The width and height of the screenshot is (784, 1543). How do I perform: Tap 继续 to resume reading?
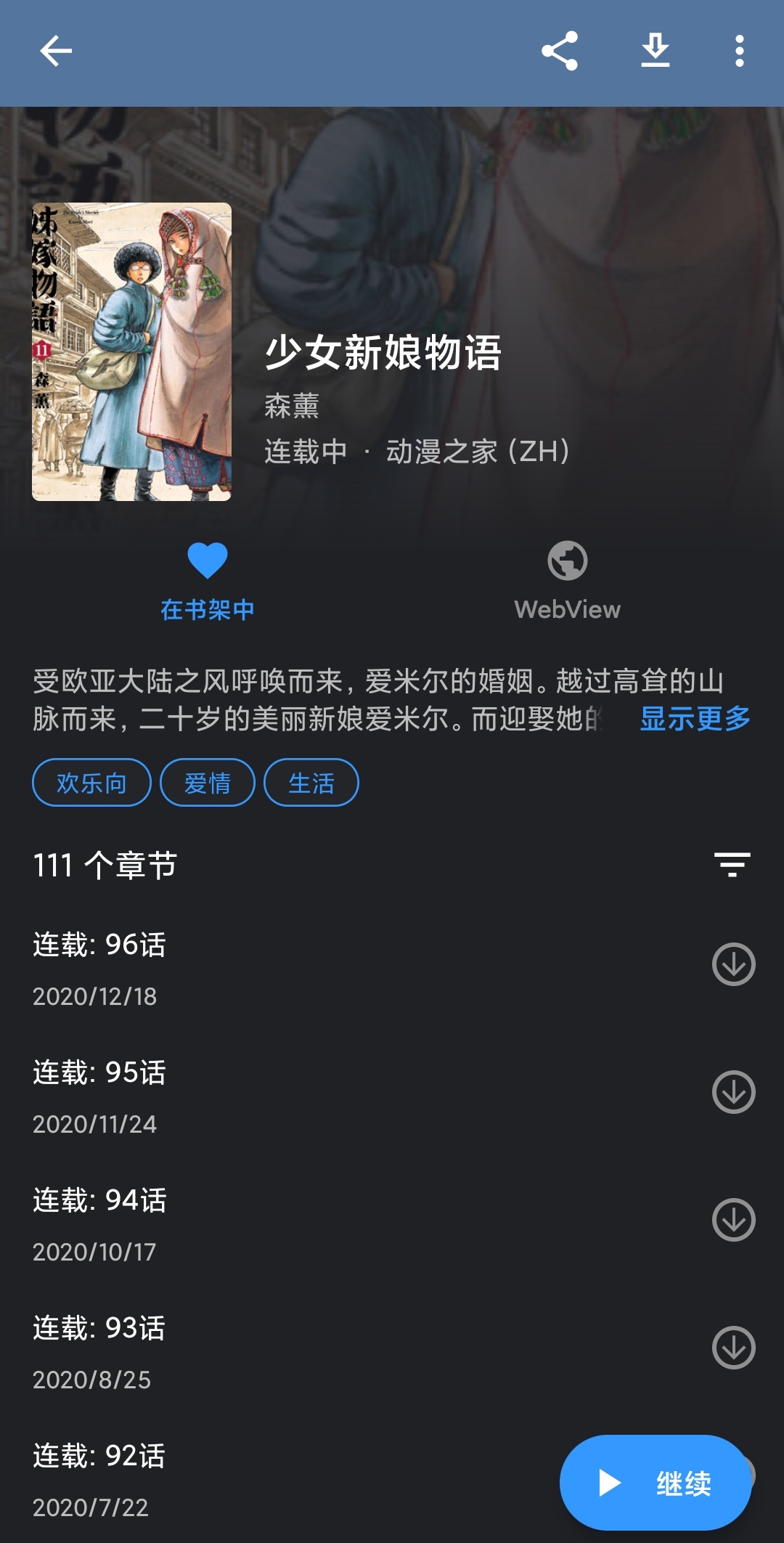pos(655,1483)
